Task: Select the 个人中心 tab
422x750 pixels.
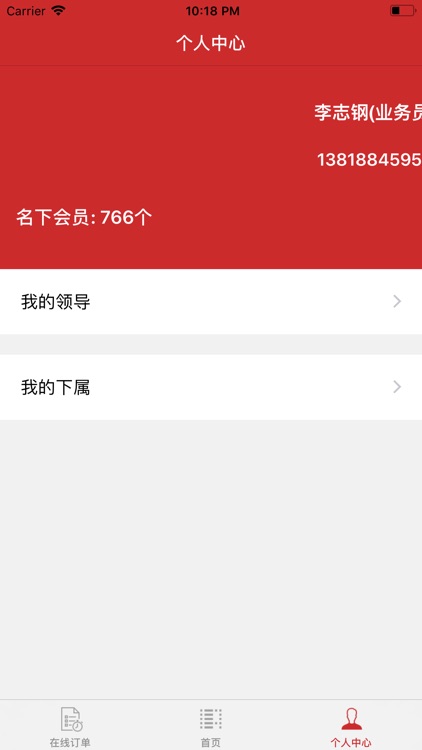Action: [351, 727]
